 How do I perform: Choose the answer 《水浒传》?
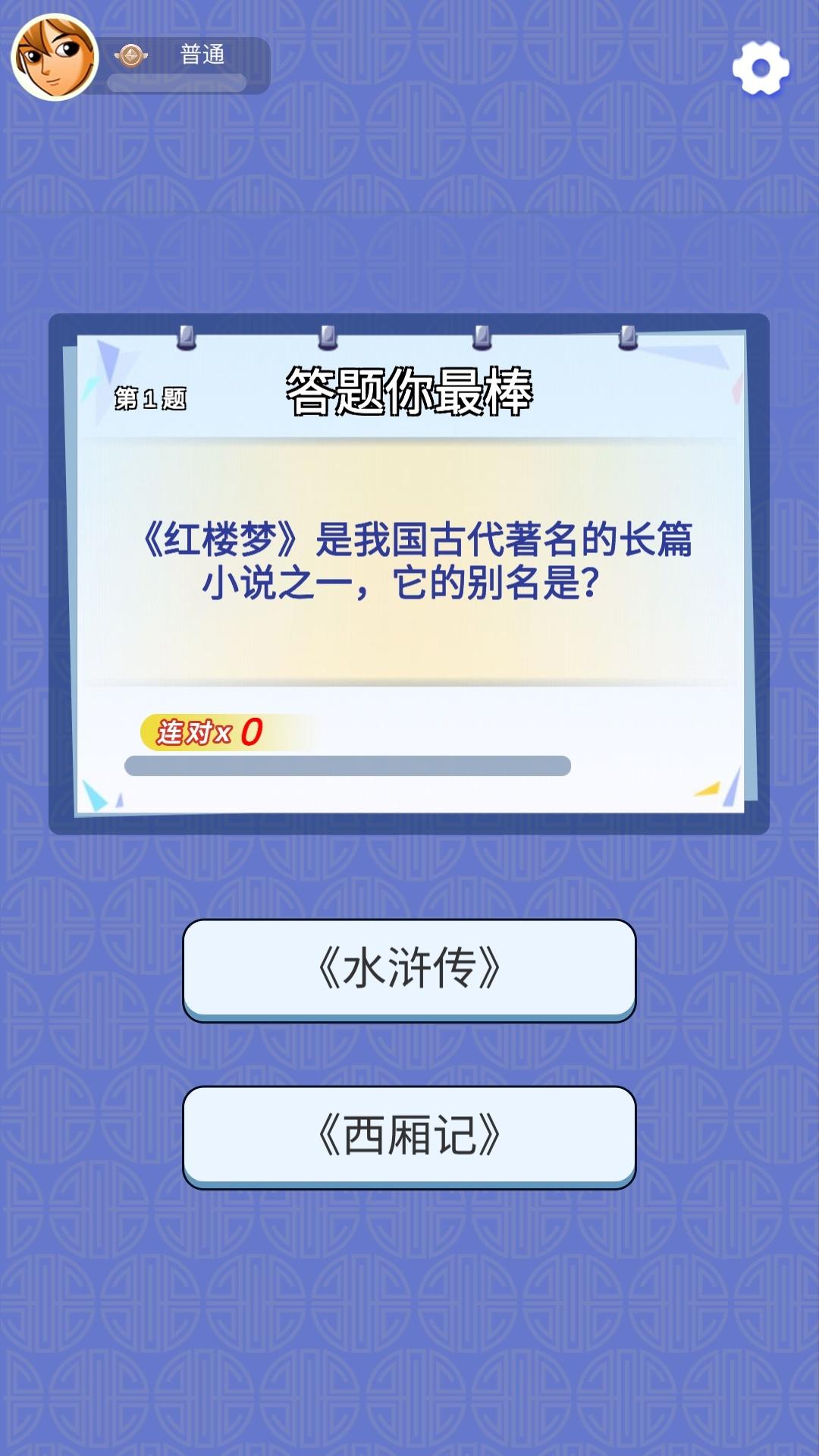(409, 969)
